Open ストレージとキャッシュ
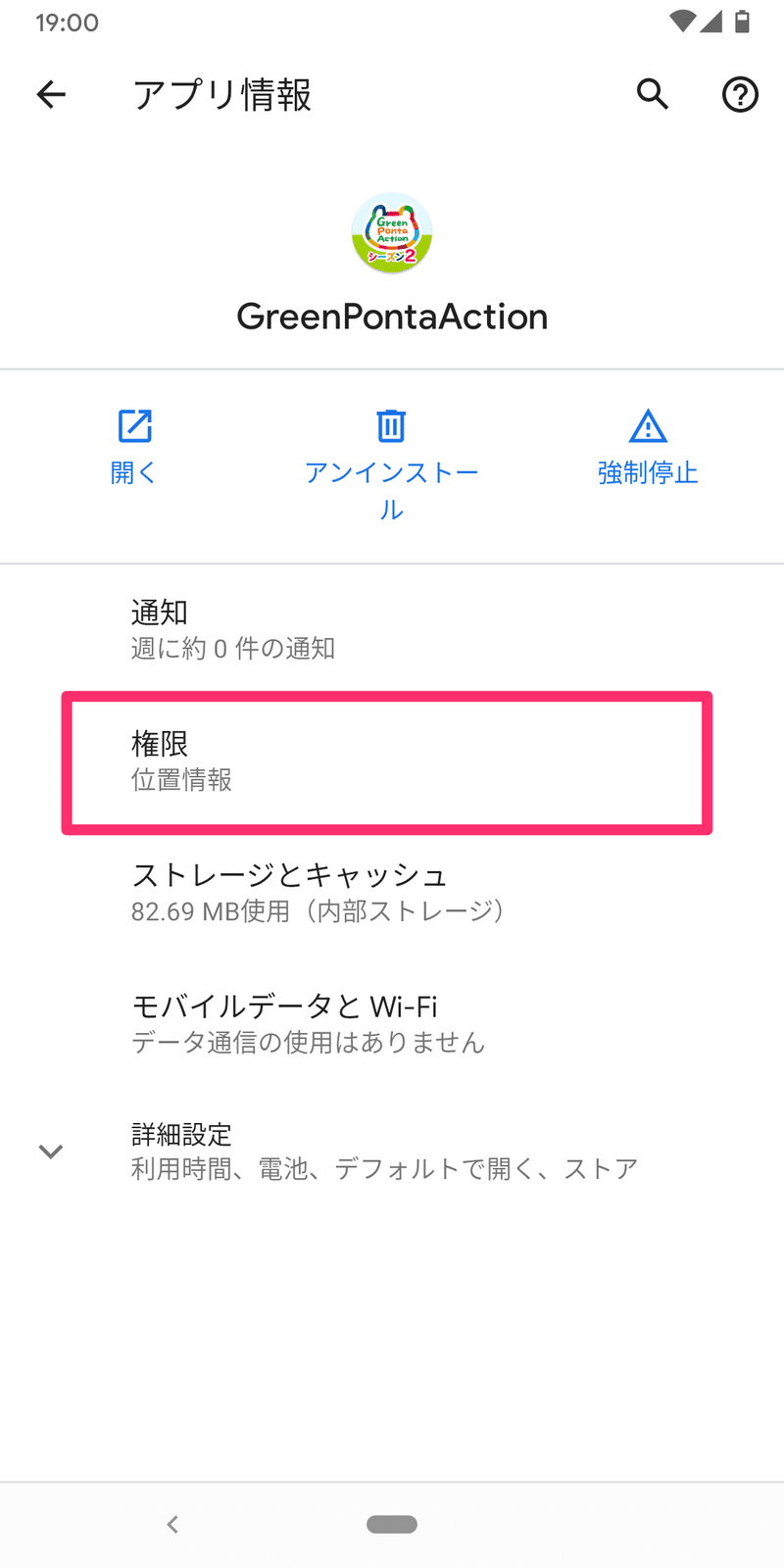784x1568 pixels. [x=392, y=892]
